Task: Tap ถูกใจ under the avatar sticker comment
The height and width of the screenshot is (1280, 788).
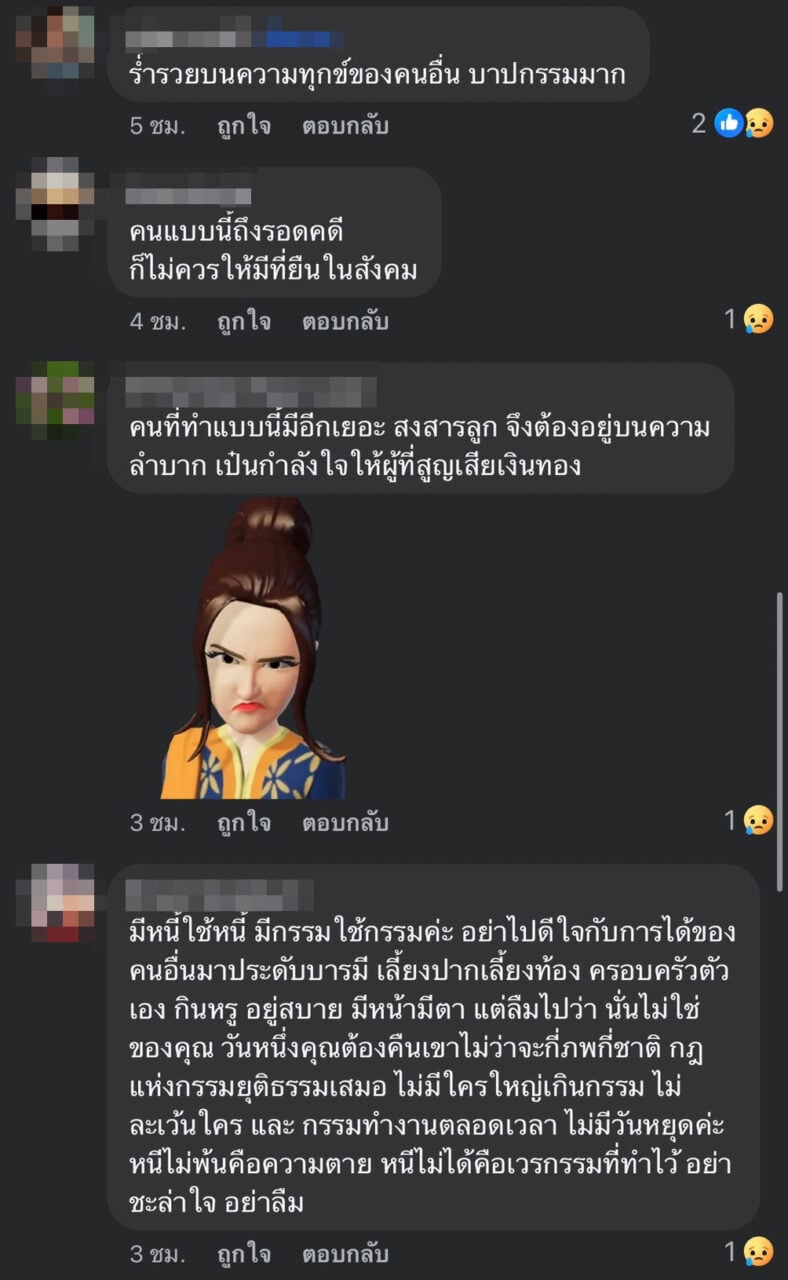Action: click(x=244, y=823)
